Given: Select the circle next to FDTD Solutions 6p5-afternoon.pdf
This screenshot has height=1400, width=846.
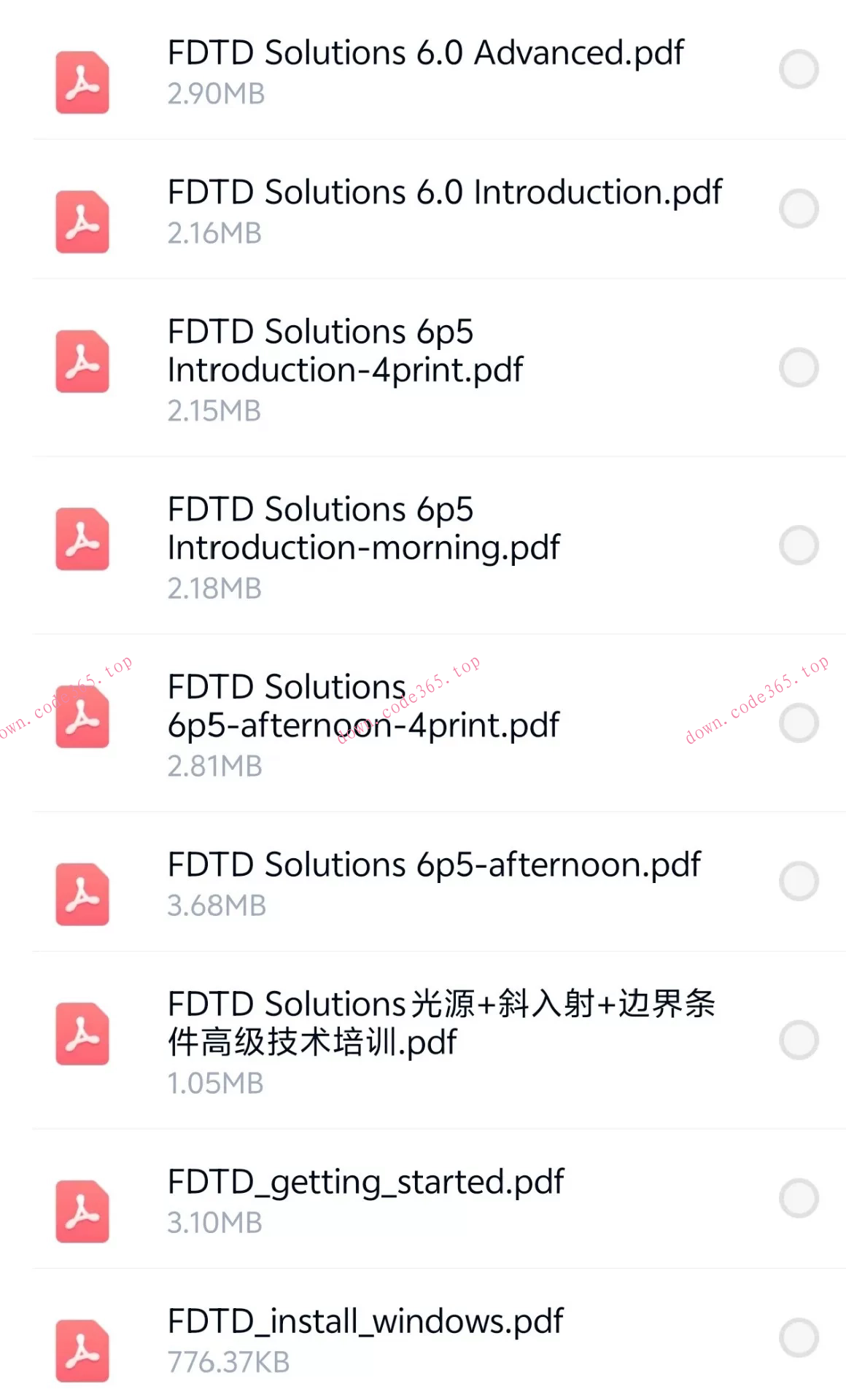Looking at the screenshot, I should click(799, 881).
